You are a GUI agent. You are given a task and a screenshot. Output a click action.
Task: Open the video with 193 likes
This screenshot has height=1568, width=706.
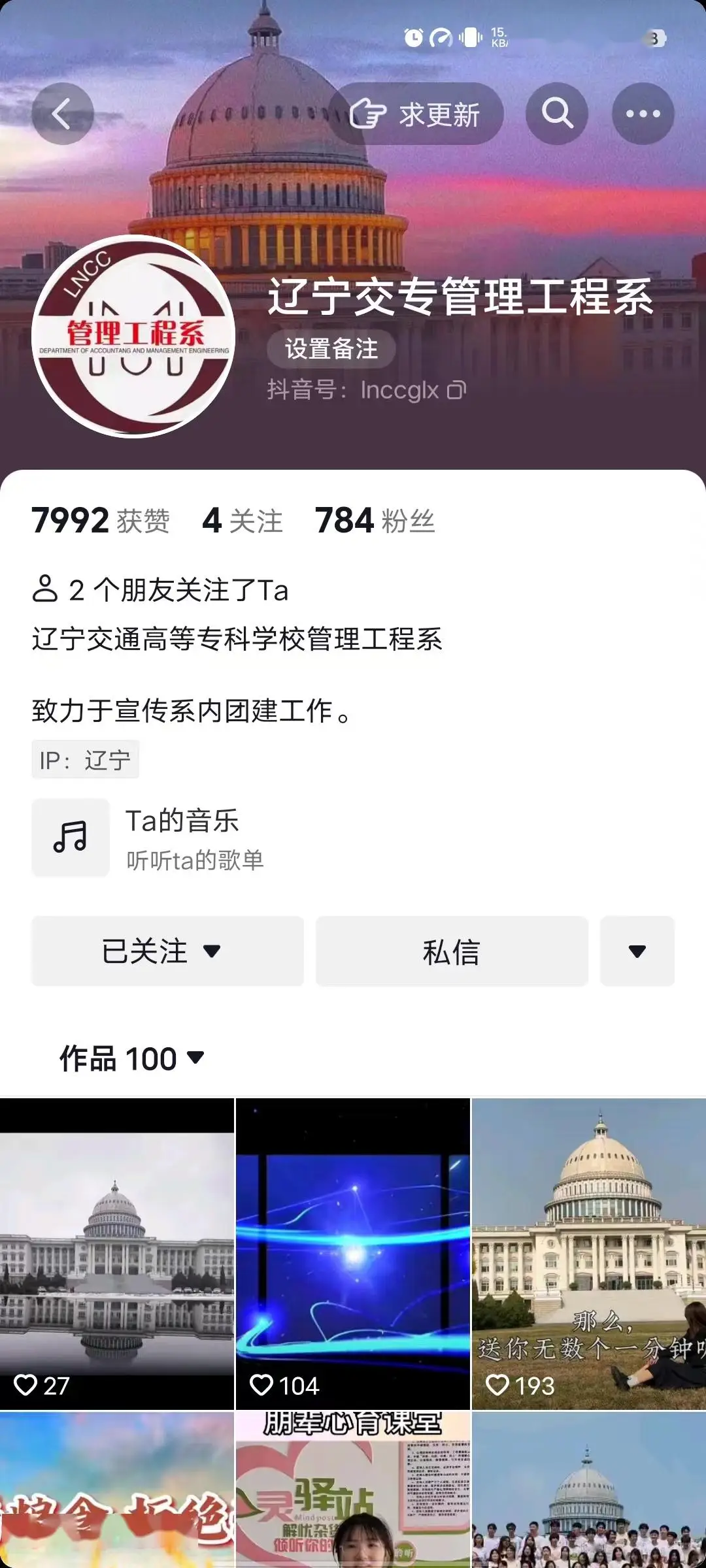(588, 1253)
